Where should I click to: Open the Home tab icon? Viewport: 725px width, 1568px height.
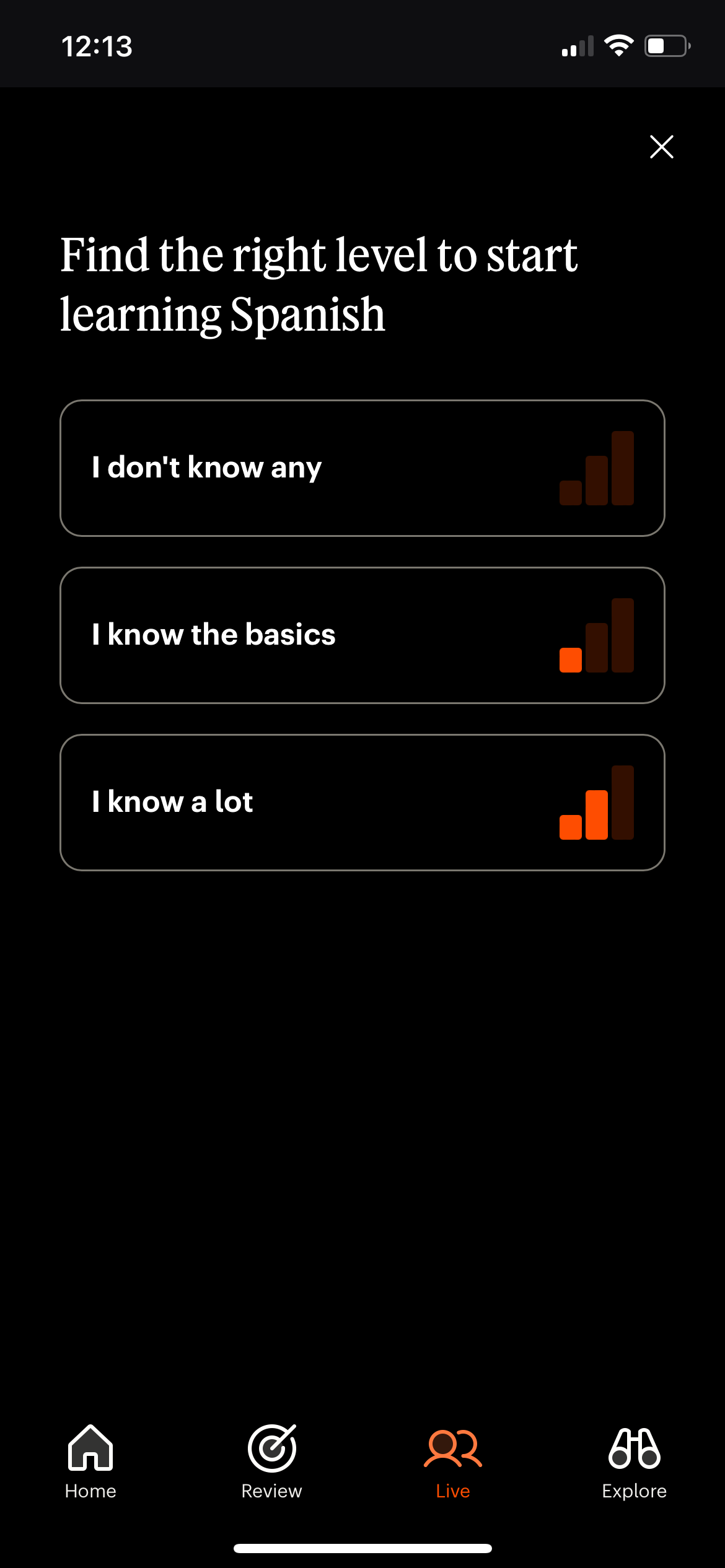pos(90,1448)
